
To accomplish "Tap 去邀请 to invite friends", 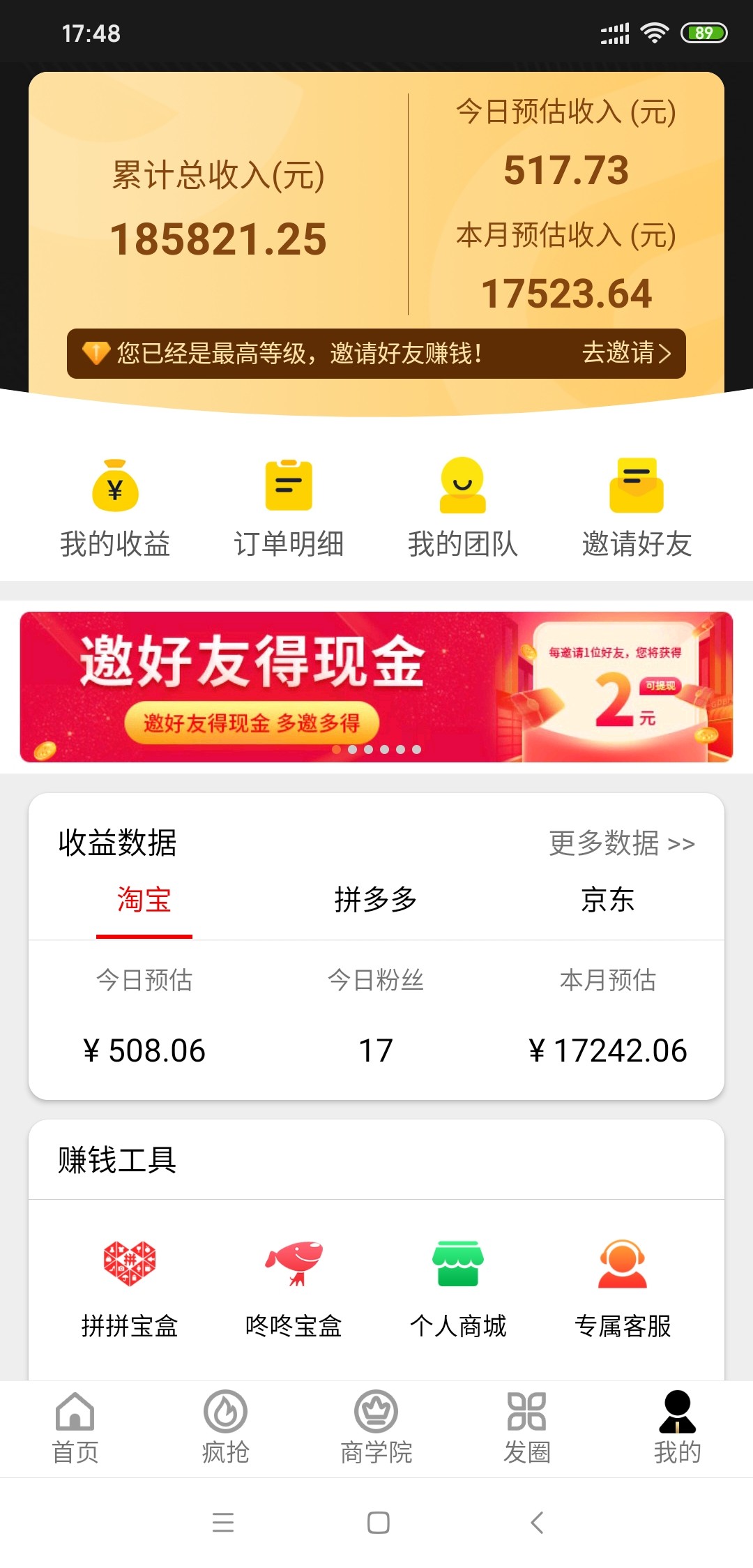I will 625,353.
